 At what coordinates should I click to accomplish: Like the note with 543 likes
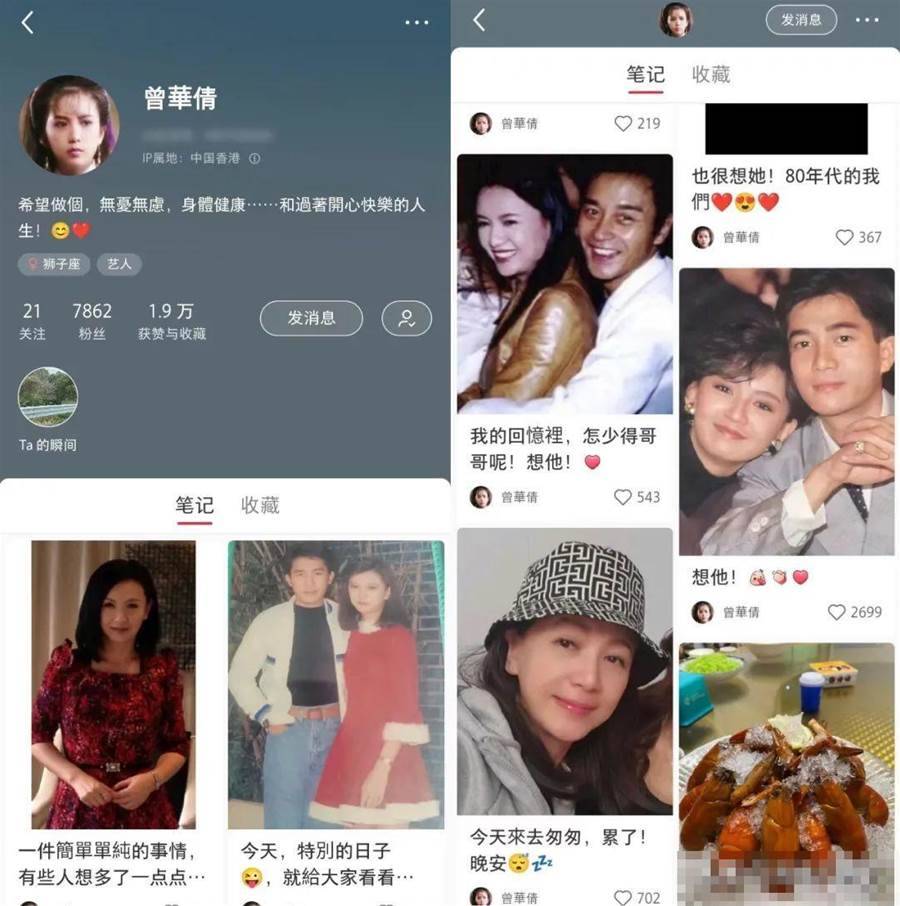pos(624,497)
